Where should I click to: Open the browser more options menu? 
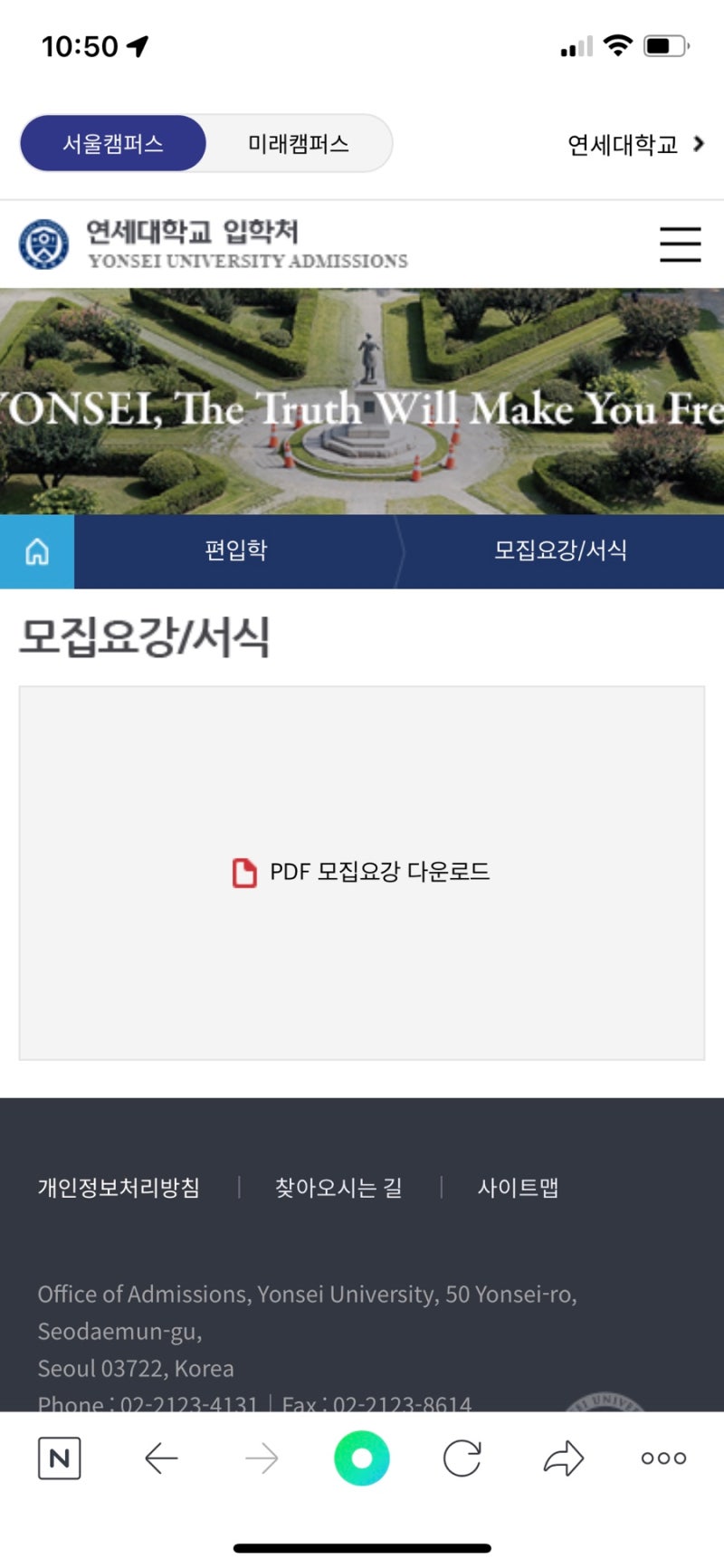663,1458
